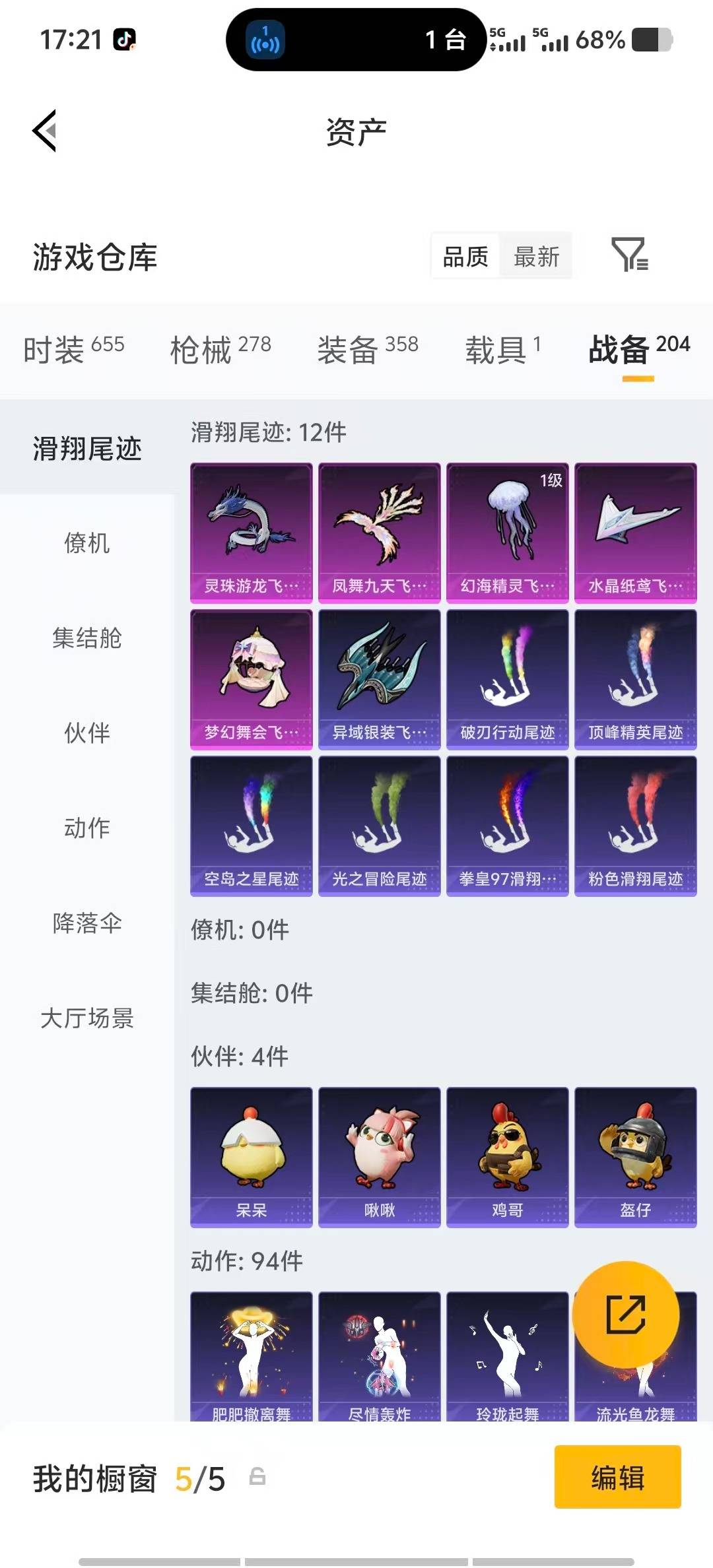This screenshot has width=713, height=1568.
Task: Switch sorting to 最新
Action: 537,257
